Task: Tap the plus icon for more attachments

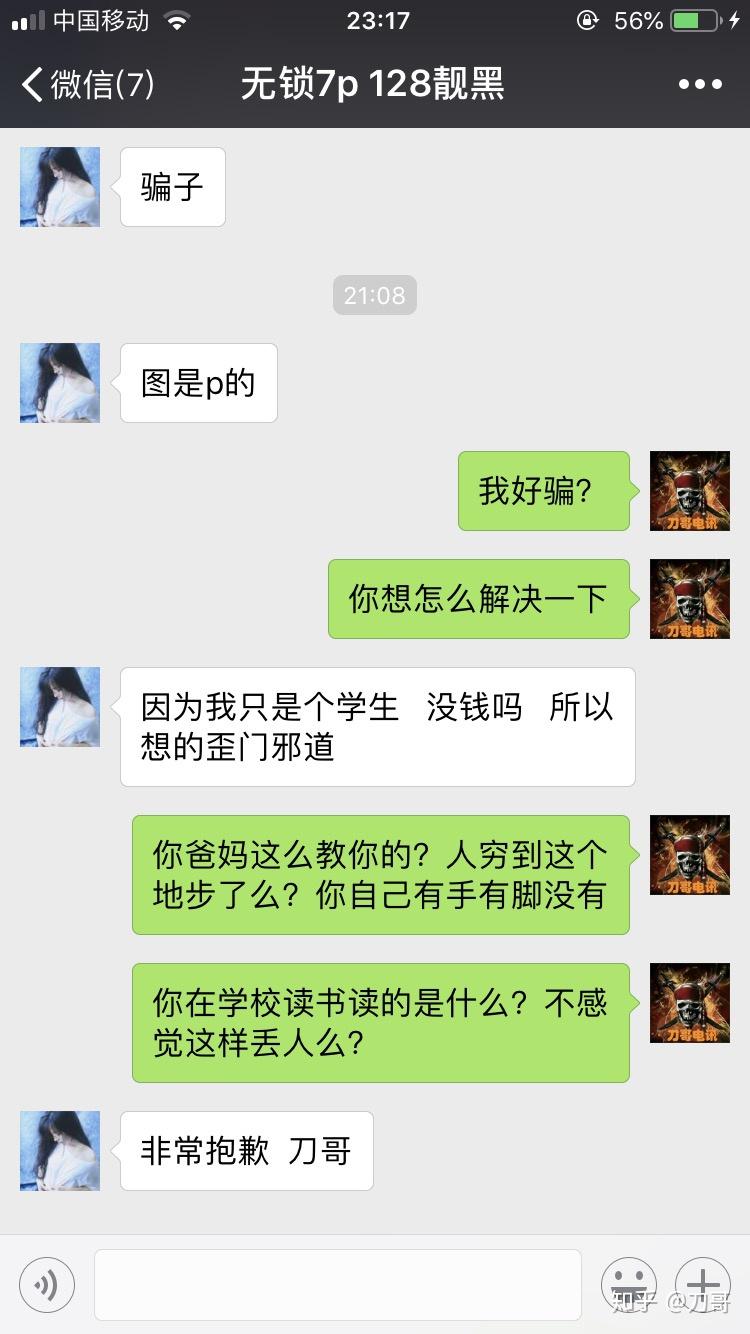Action: coord(703,1285)
